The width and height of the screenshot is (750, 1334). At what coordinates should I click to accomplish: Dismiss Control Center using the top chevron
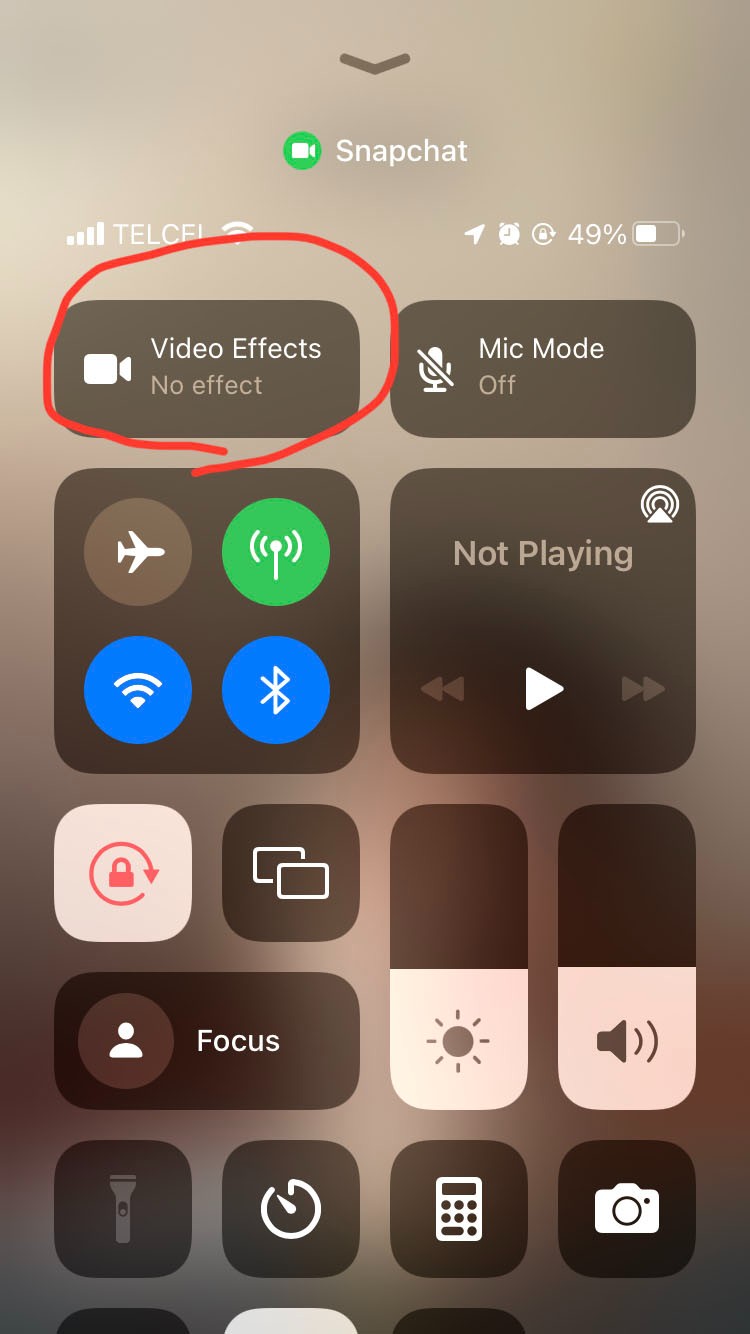coord(375,64)
